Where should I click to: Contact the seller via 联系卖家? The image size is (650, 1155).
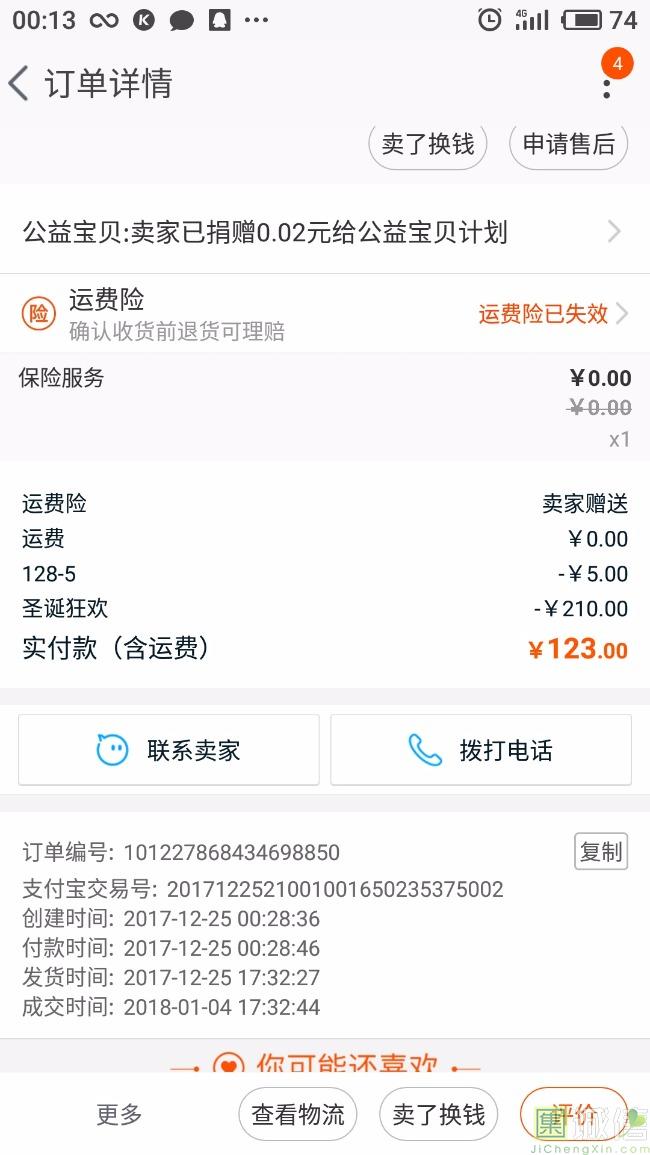click(x=169, y=750)
